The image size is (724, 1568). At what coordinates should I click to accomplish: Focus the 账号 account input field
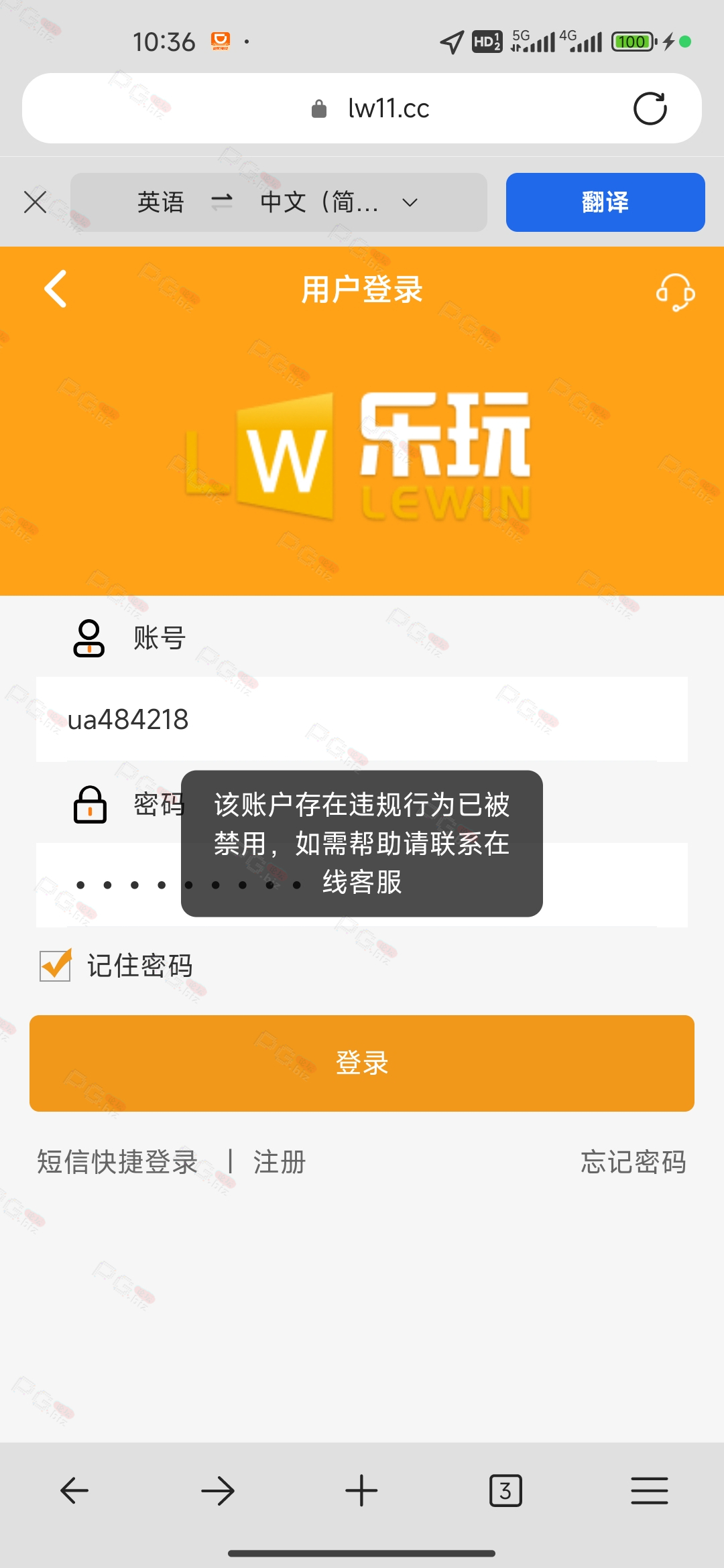(x=362, y=720)
